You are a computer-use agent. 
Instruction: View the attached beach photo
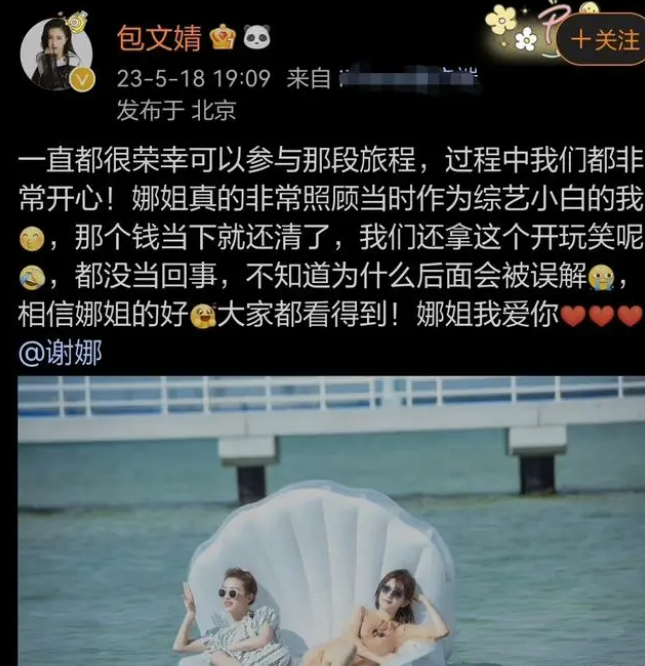coord(330,520)
